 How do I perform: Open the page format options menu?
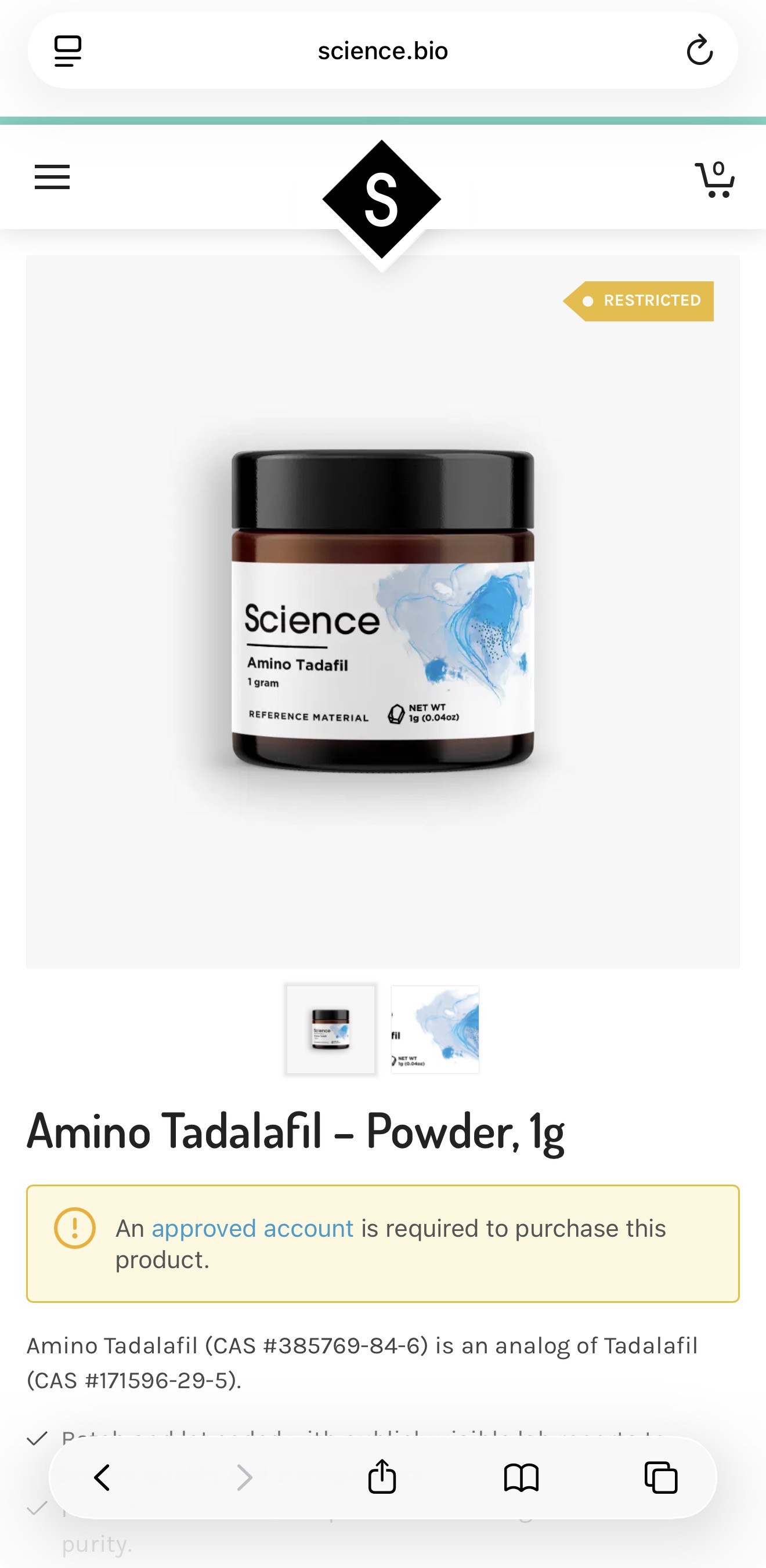(x=67, y=50)
